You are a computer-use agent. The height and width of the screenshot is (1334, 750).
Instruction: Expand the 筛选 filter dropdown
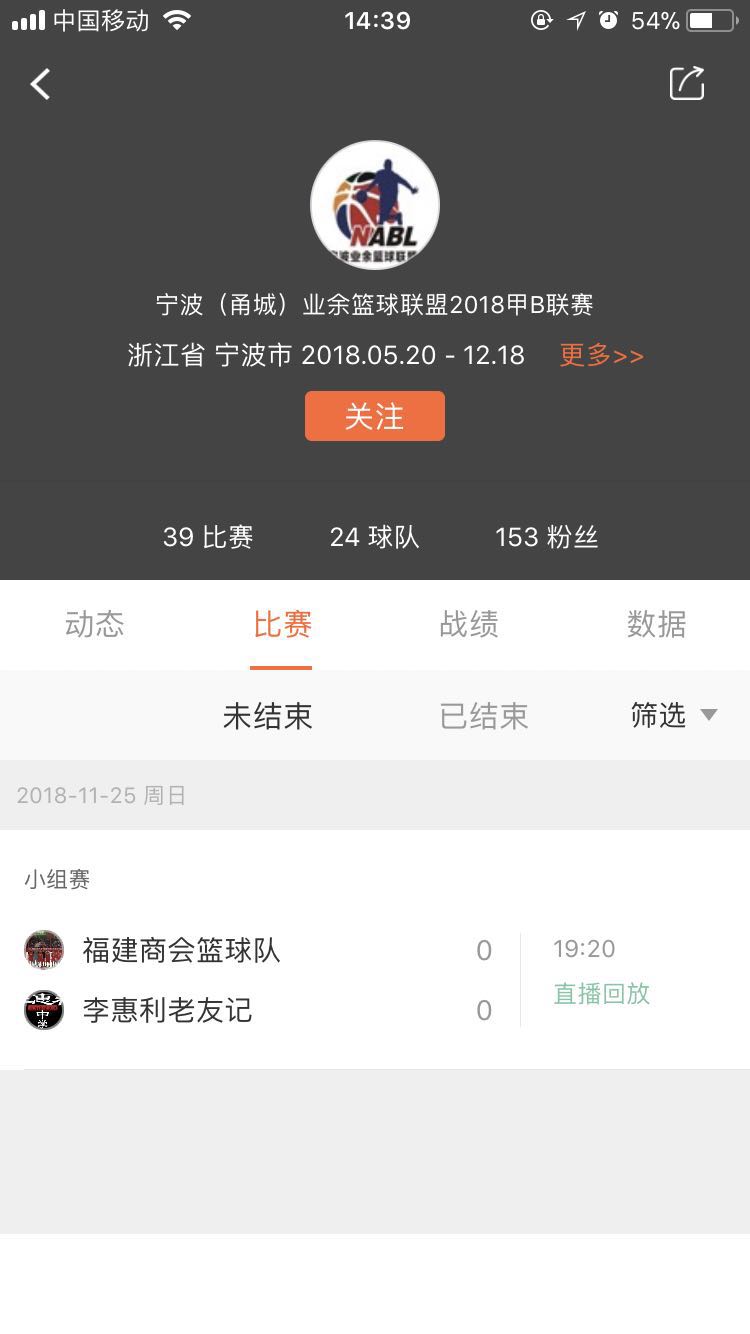[x=674, y=715]
